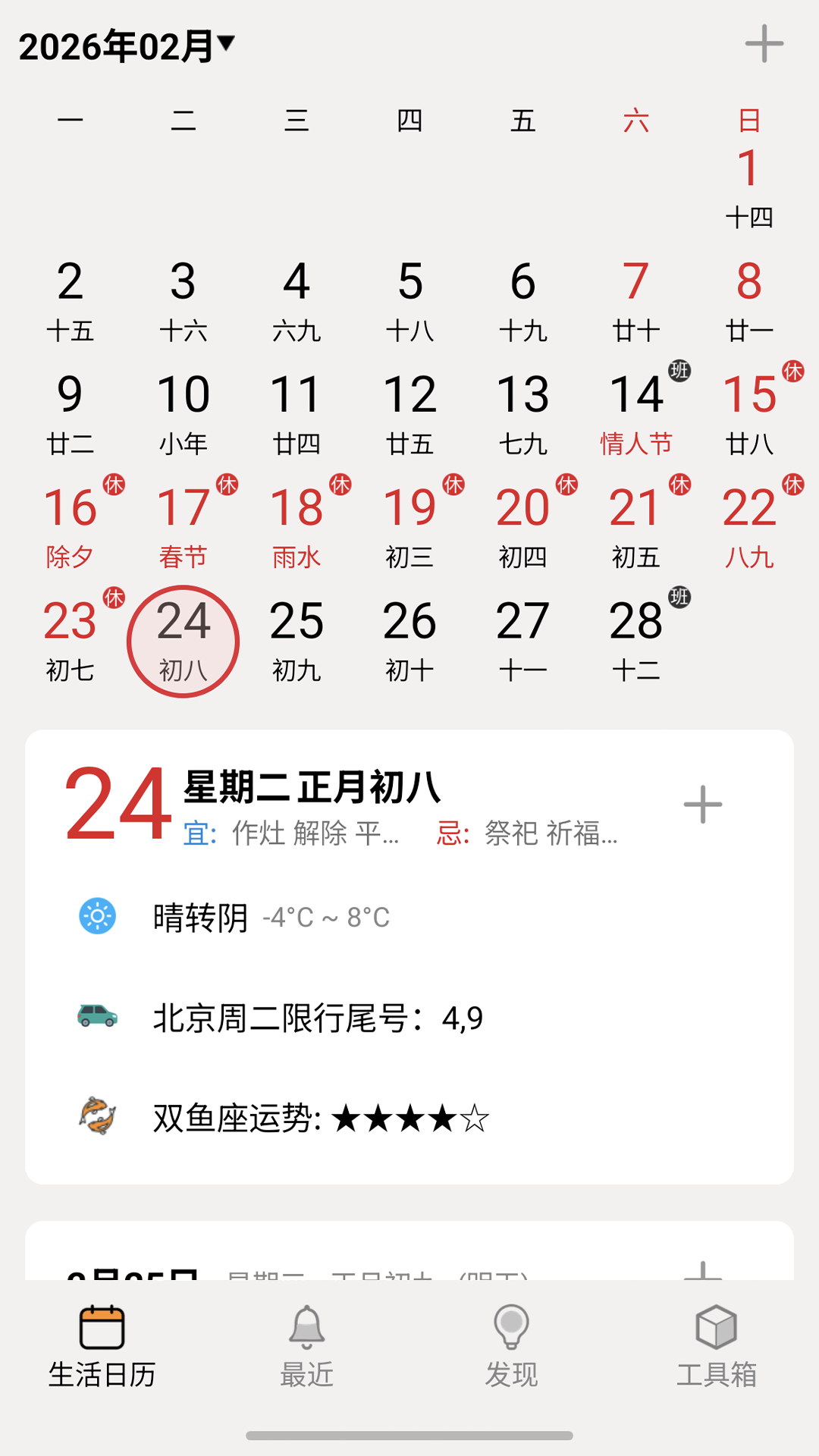Select February 22 八九 date
This screenshot has height=1456, width=819.
point(748,527)
